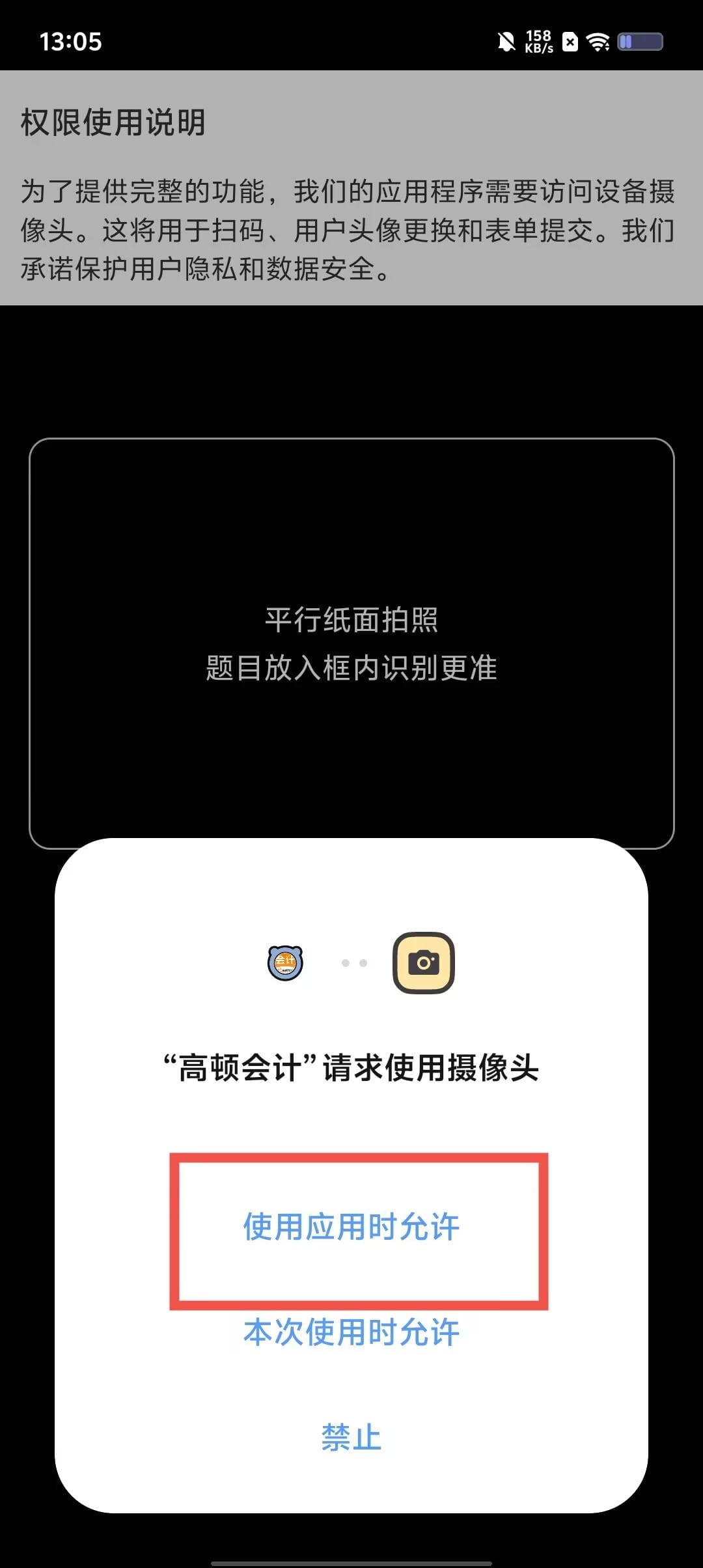Deny camera permission with 禁止

click(351, 1437)
